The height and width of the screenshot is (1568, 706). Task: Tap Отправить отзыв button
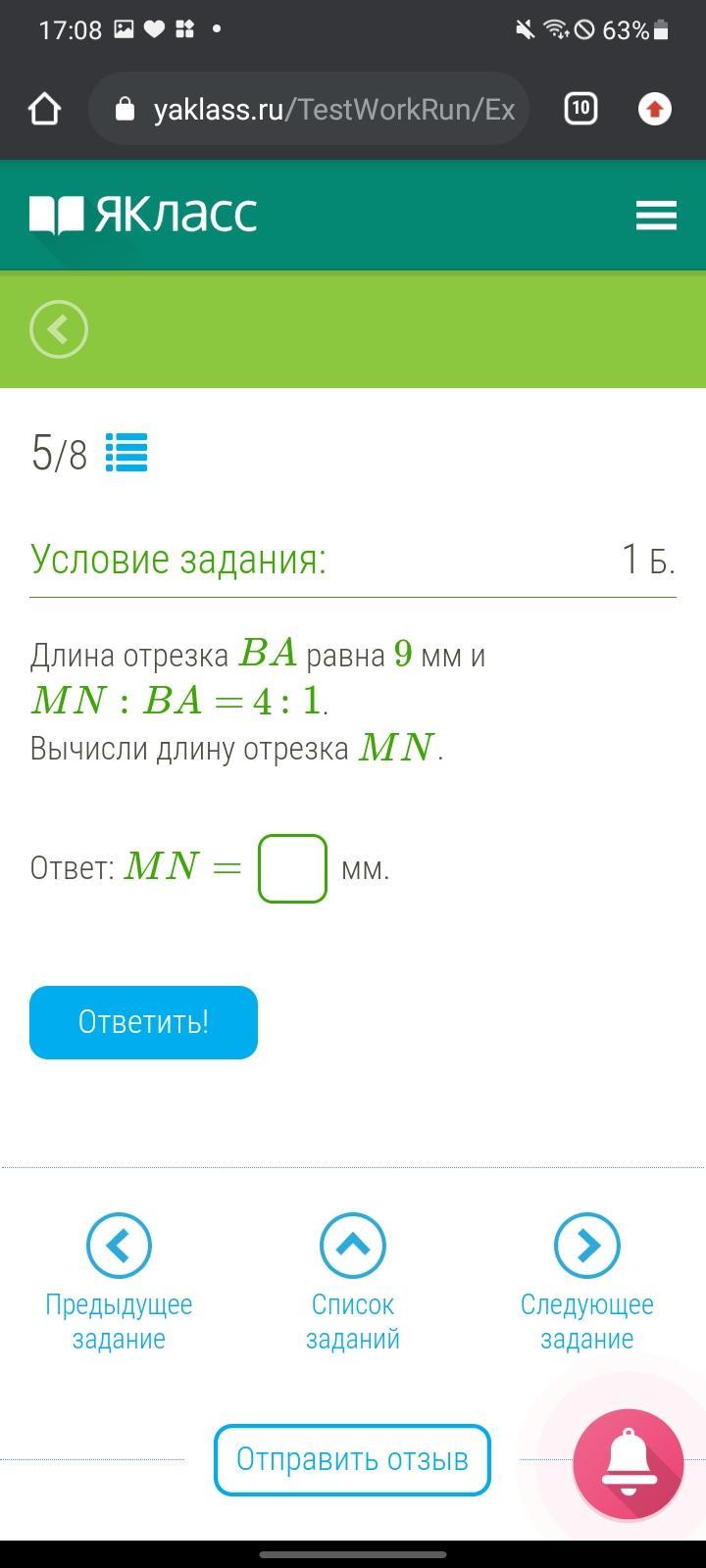tap(352, 1459)
